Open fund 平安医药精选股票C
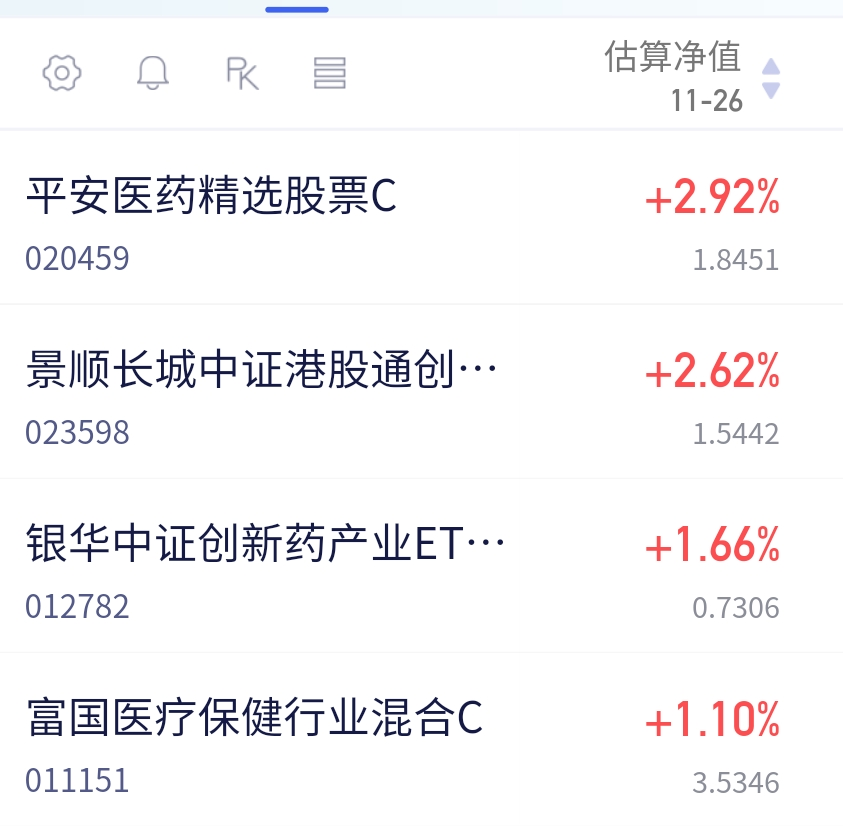This screenshot has width=843, height=826. pyautogui.click(x=422, y=217)
